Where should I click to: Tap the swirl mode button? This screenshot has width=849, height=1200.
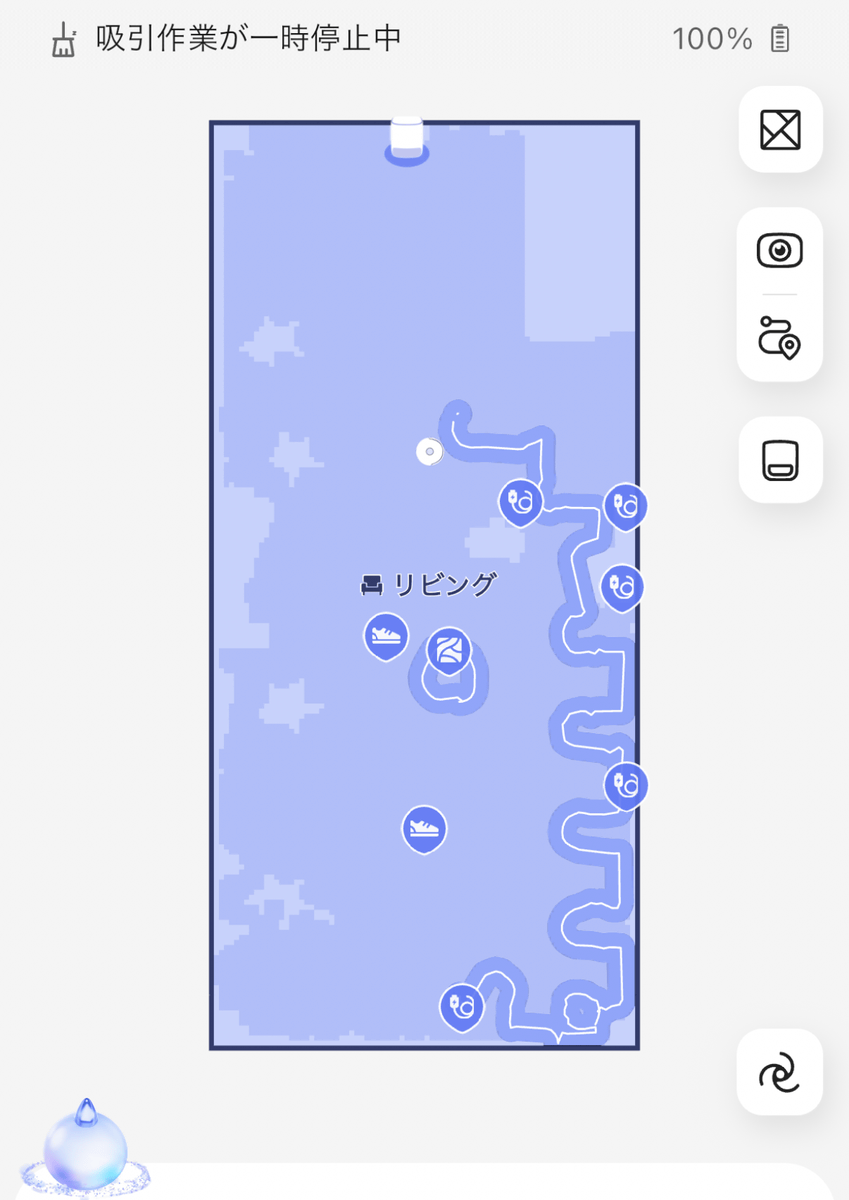click(x=780, y=1072)
